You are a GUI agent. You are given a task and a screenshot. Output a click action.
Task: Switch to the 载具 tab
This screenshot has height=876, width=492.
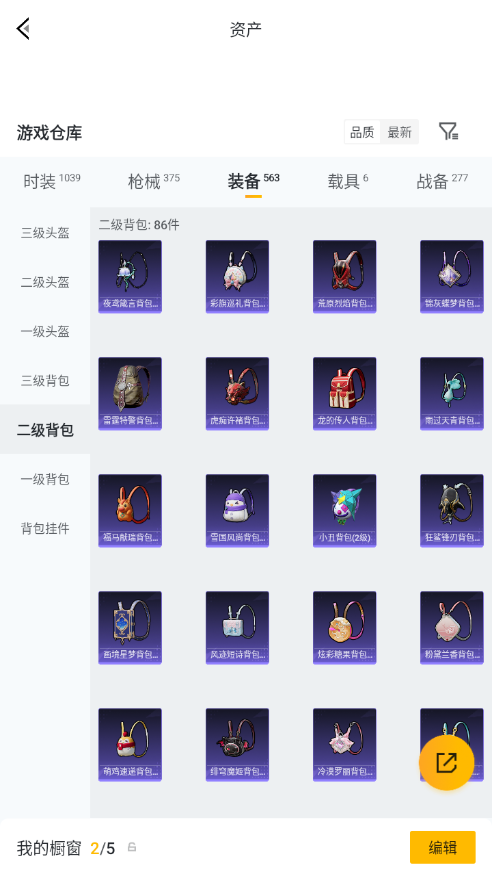pos(347,181)
